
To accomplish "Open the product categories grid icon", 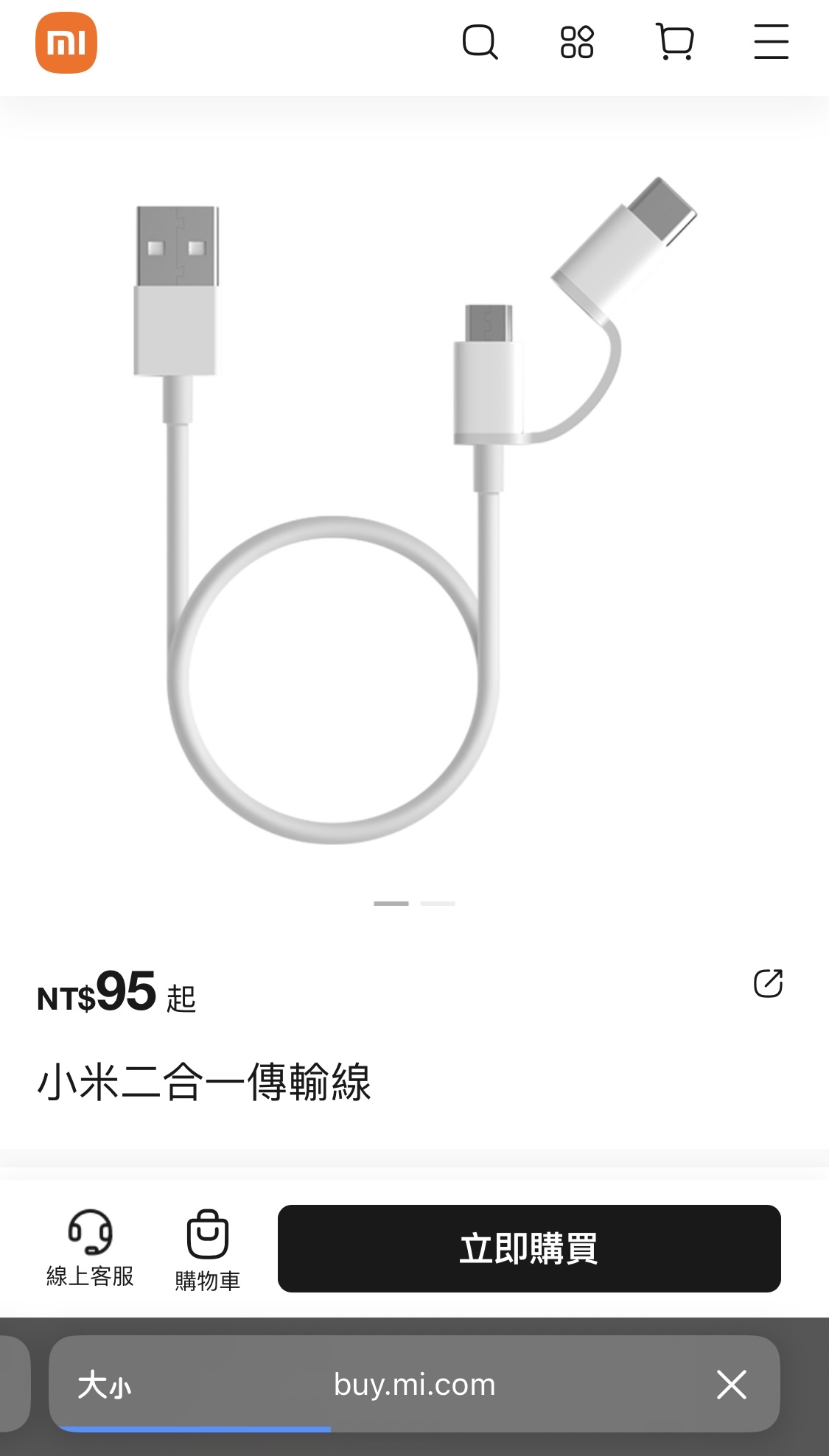I will (x=577, y=42).
